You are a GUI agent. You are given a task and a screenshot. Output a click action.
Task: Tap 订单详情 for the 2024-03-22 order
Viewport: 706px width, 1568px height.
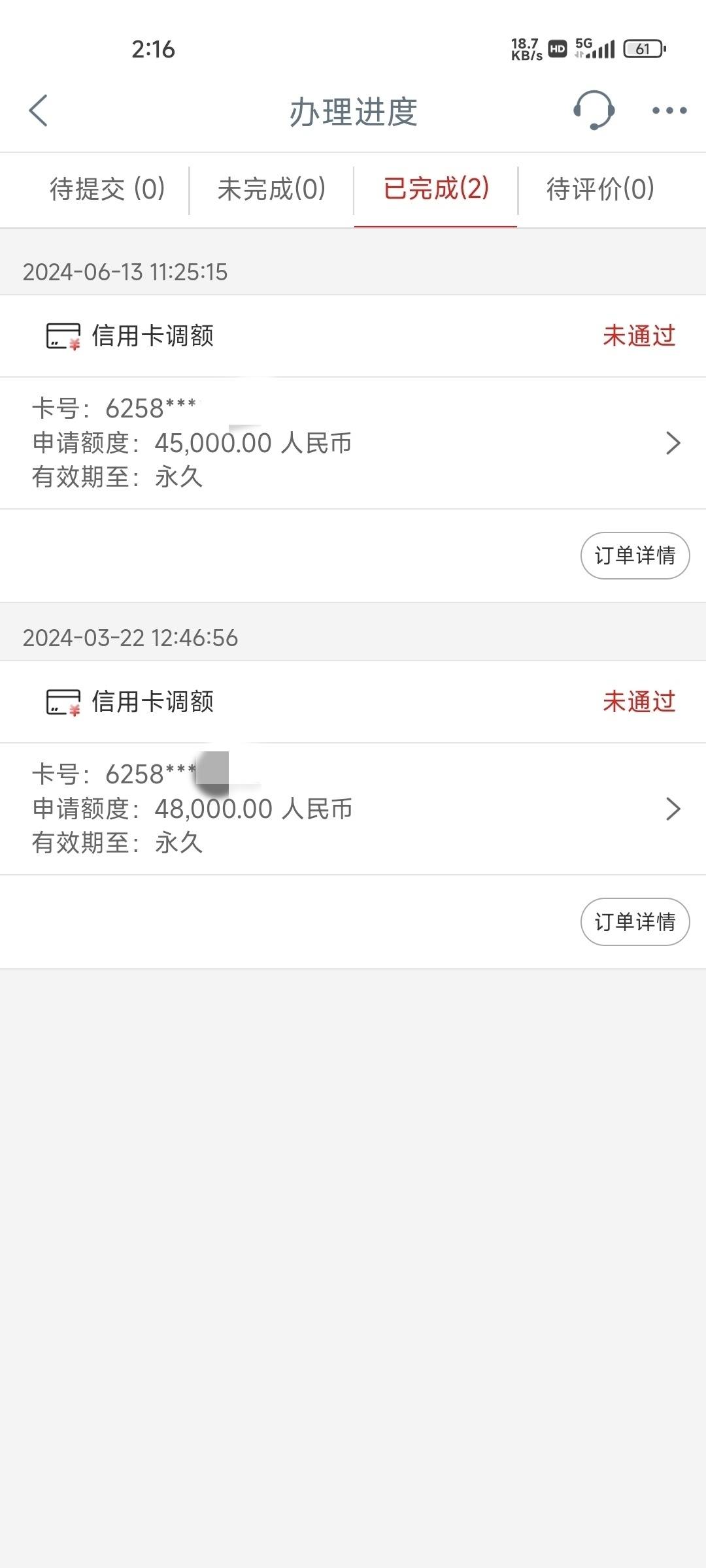[635, 922]
